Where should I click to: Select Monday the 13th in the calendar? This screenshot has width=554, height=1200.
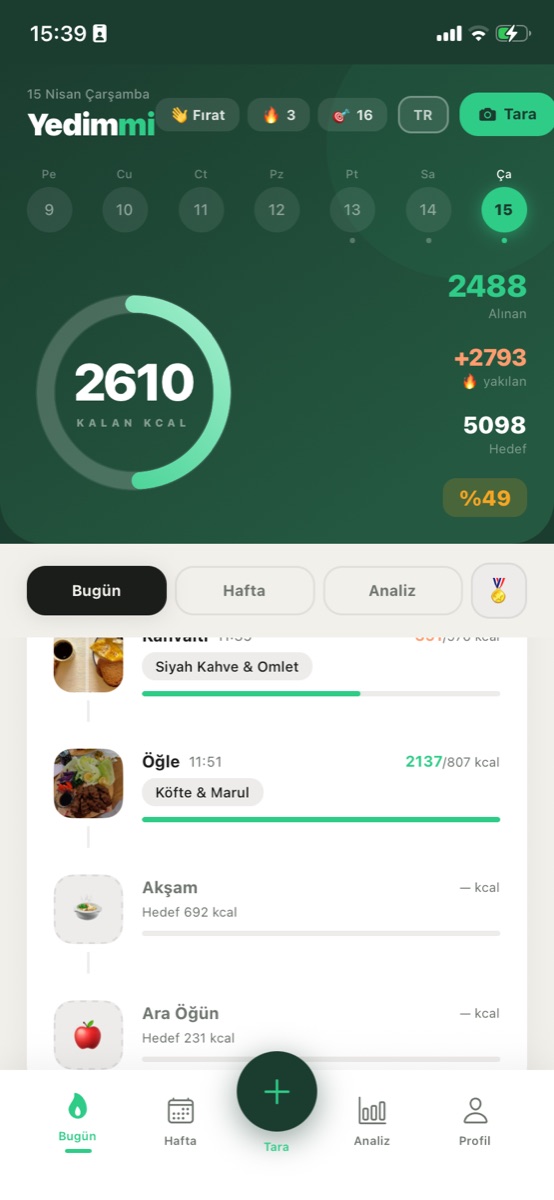tap(352, 210)
